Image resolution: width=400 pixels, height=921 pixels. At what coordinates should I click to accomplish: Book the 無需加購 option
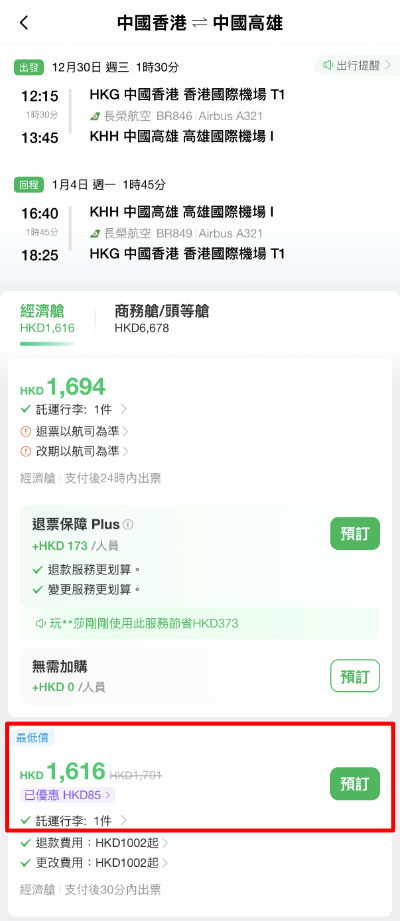tap(355, 675)
